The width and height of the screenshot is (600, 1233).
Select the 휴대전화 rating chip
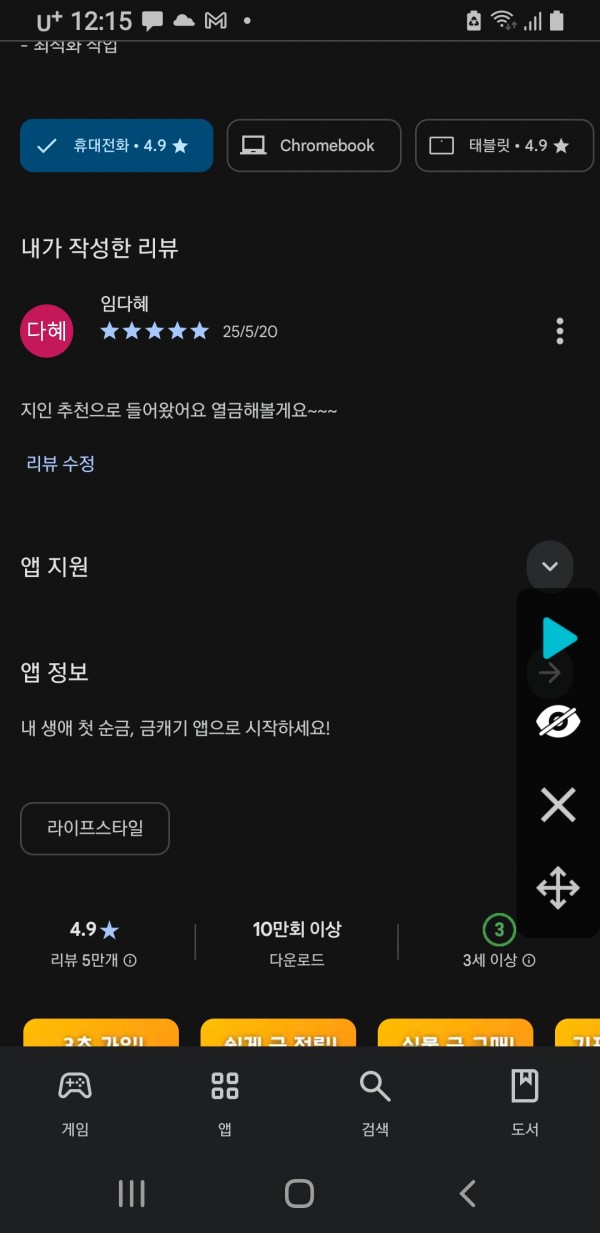(x=116, y=146)
